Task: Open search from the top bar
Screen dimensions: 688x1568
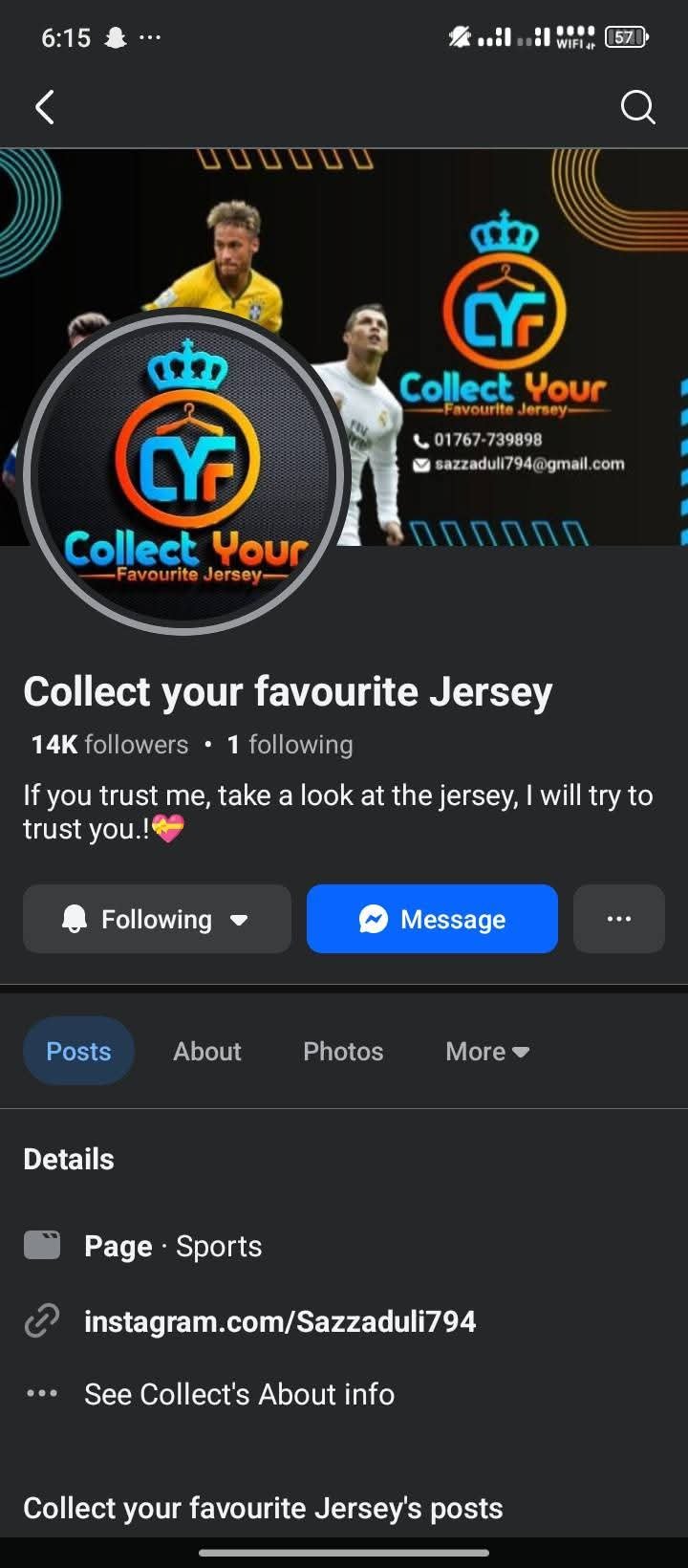Action: point(637,107)
